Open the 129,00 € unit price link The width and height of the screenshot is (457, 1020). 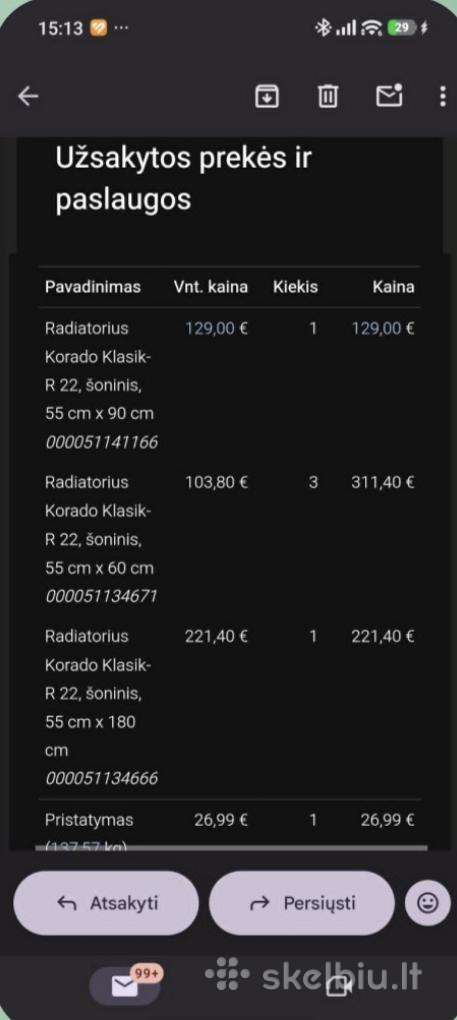[216, 328]
